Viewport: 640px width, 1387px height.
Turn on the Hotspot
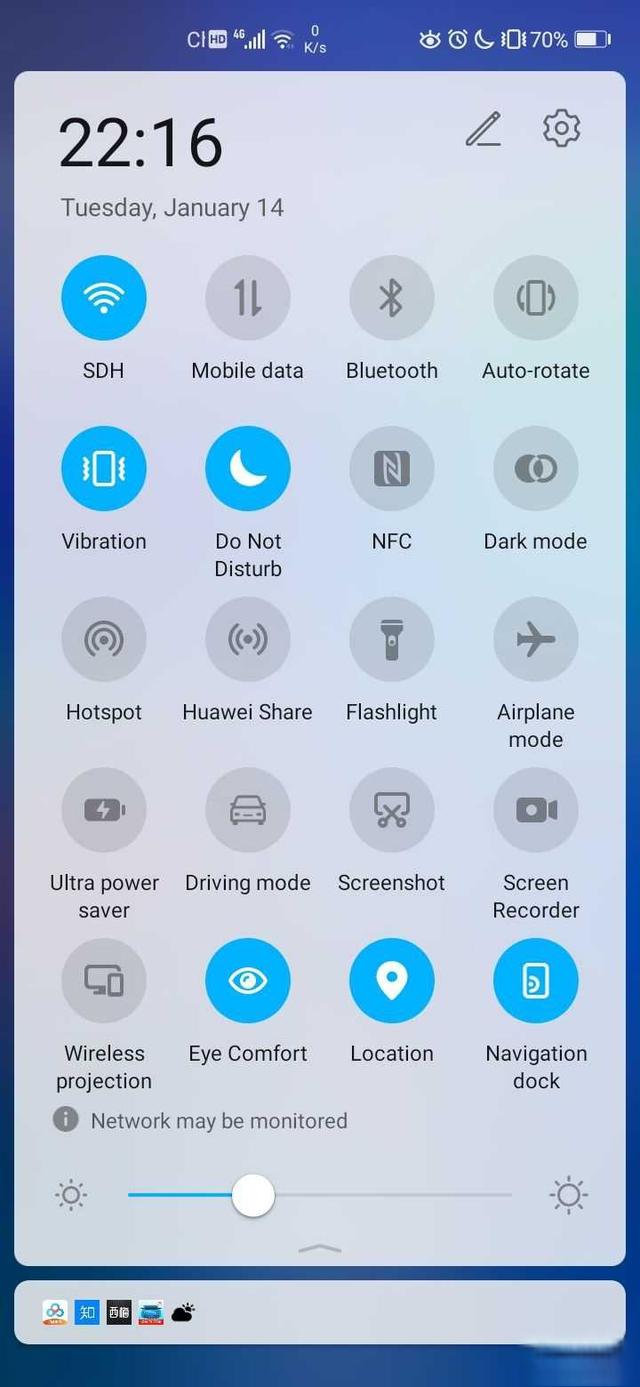click(104, 640)
